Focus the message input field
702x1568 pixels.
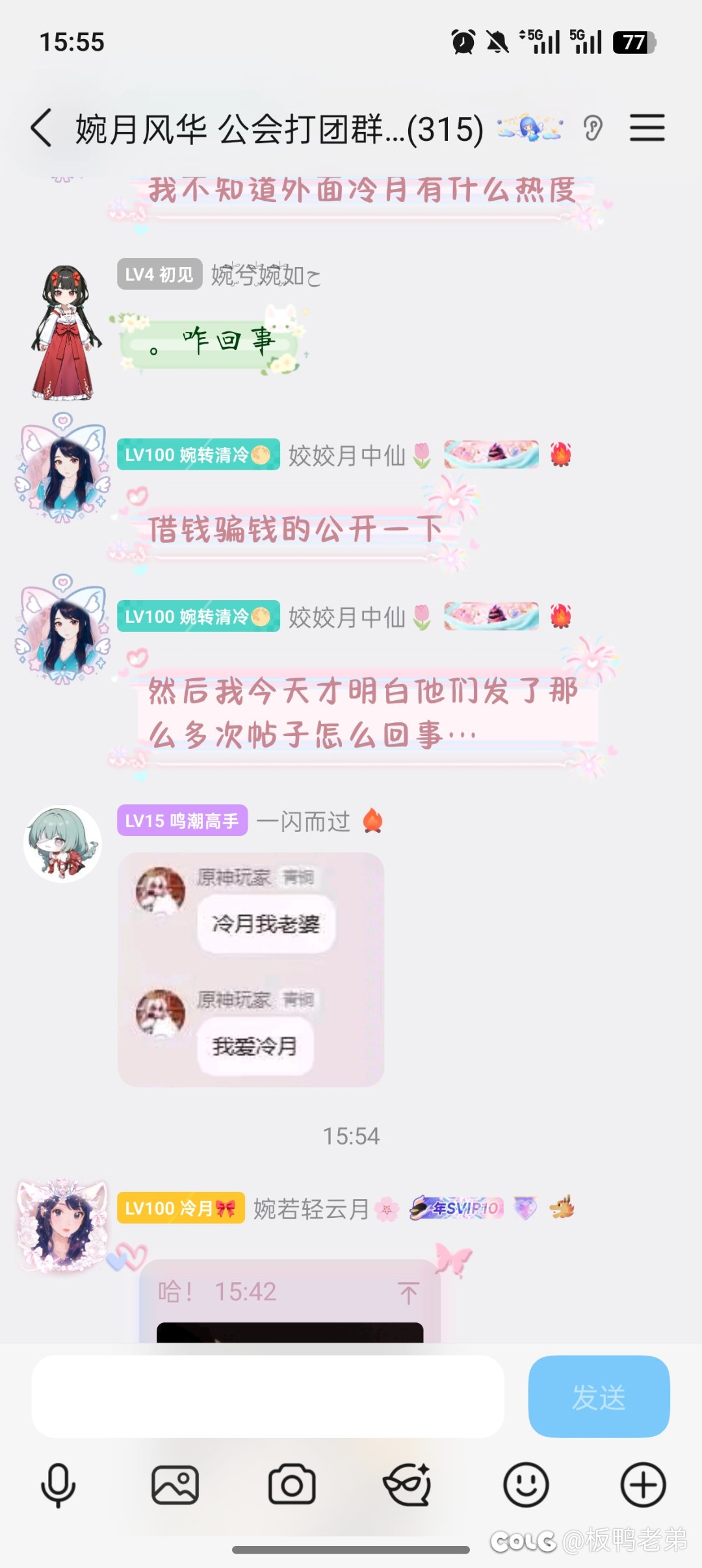coord(268,1395)
